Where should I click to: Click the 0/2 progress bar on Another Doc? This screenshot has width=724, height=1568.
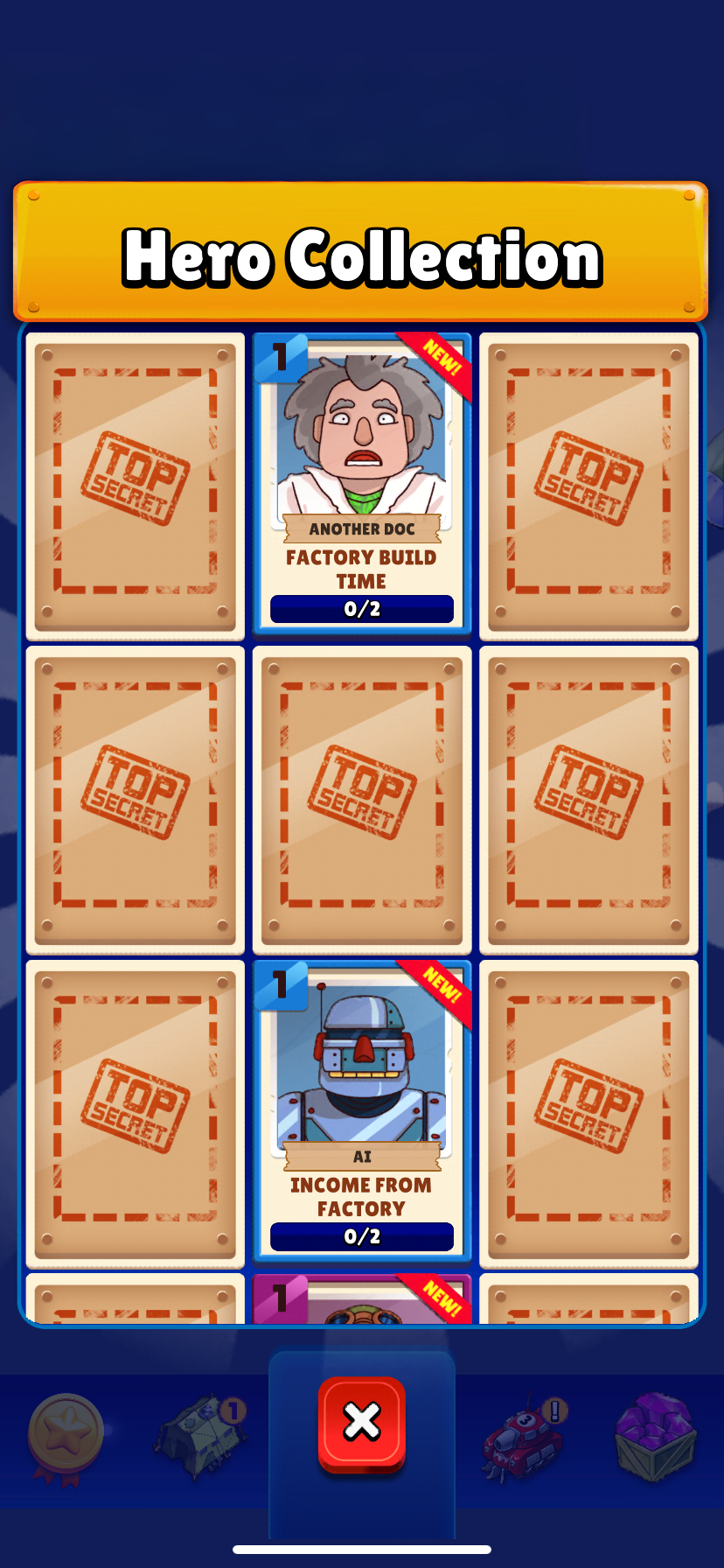tap(361, 609)
